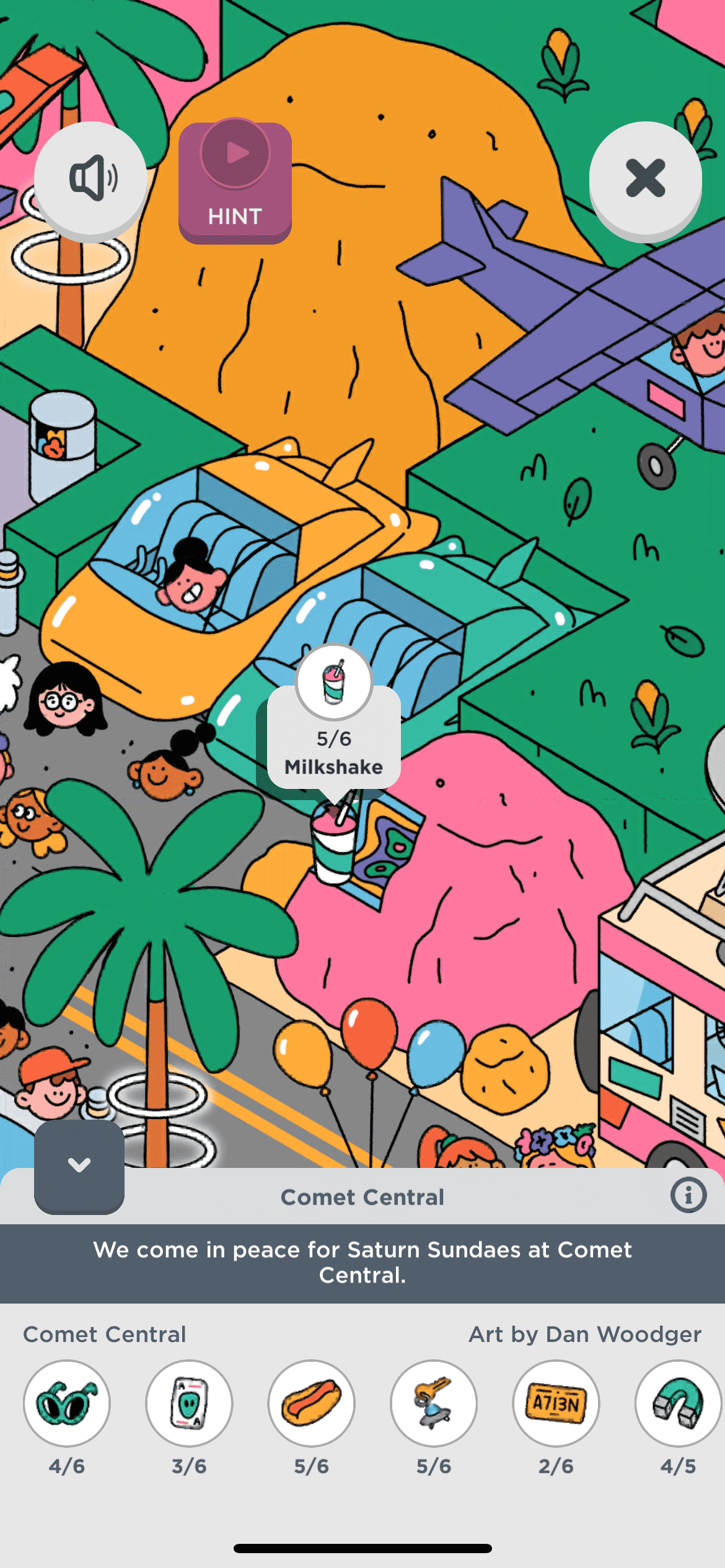Select the magnet item showing 4/5
Viewport: 725px width, 1568px height.
tap(678, 1403)
